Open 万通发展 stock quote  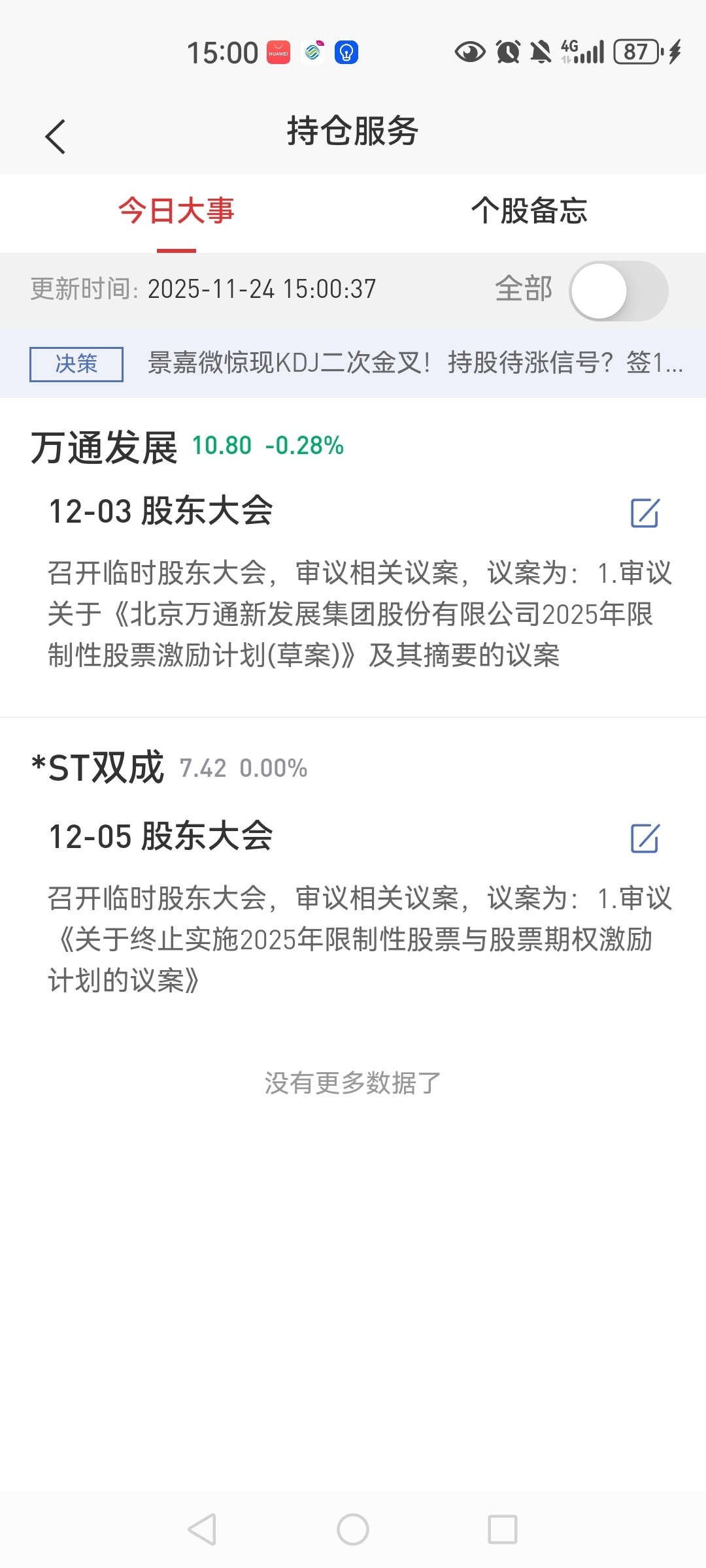click(105, 448)
